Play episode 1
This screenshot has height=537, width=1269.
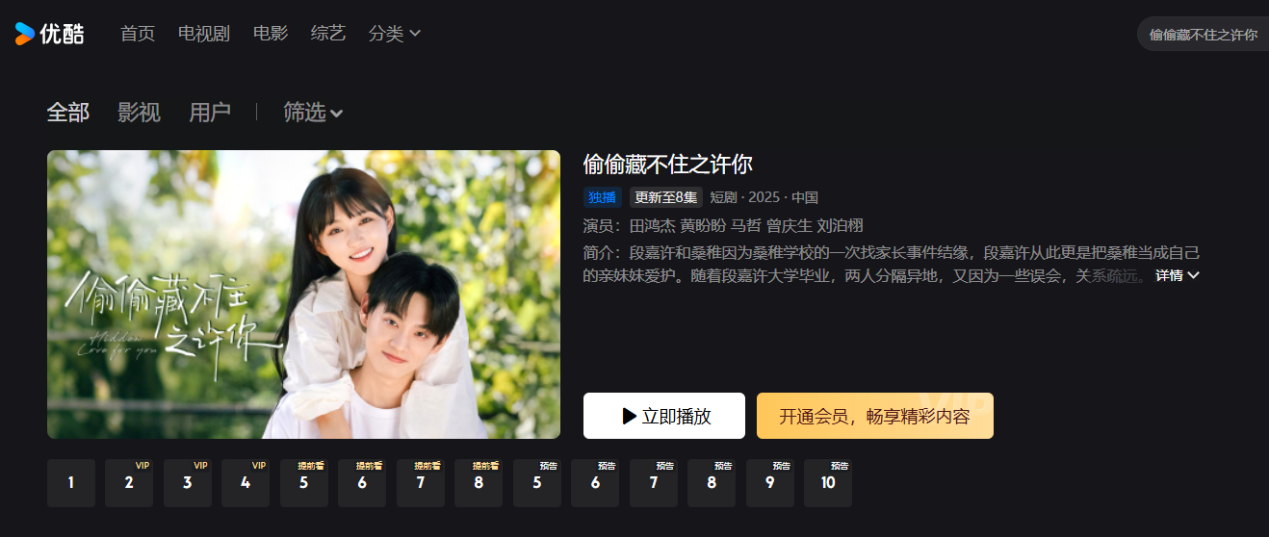(71, 483)
